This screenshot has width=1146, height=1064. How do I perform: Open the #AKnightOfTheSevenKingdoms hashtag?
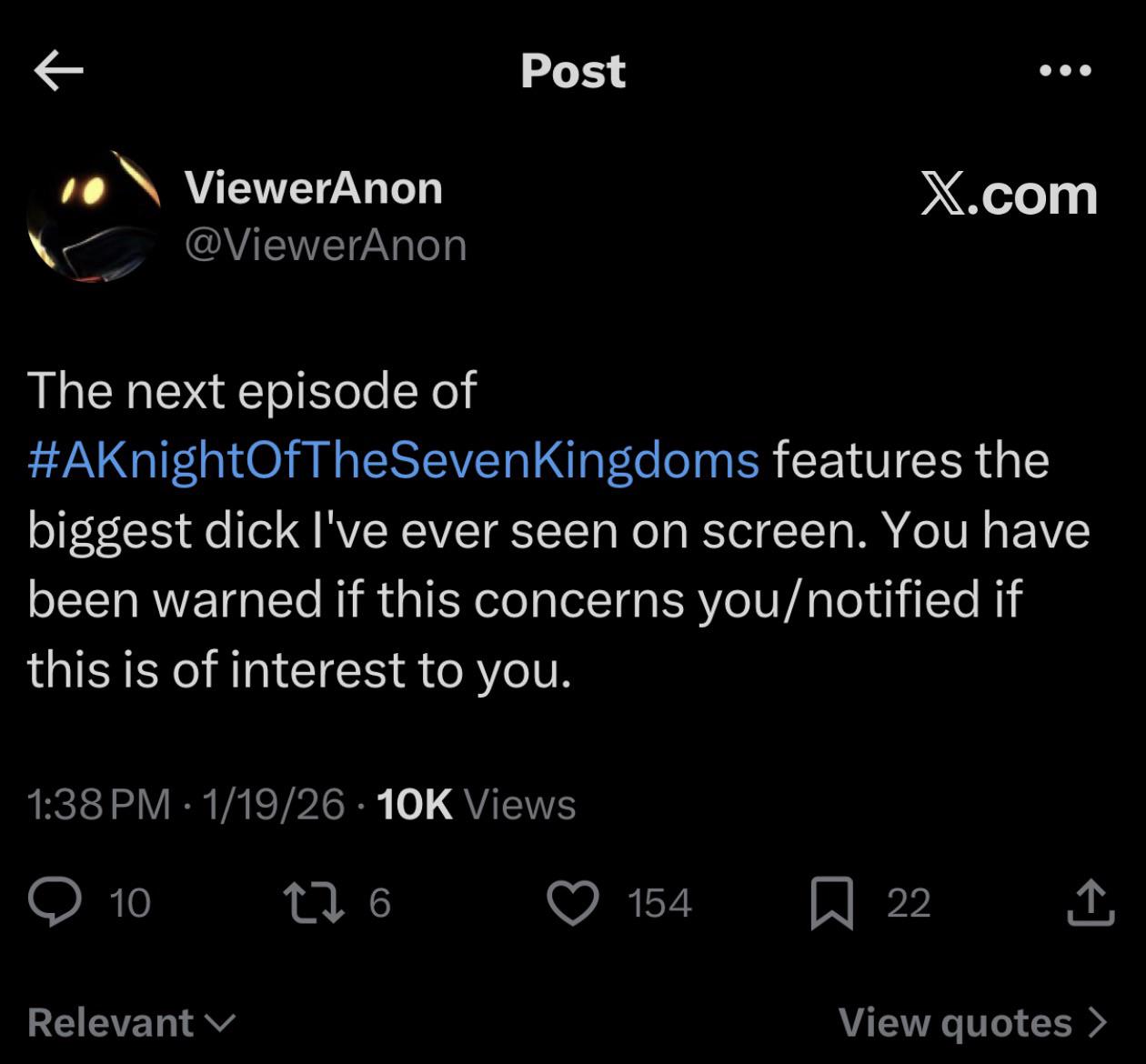[393, 460]
